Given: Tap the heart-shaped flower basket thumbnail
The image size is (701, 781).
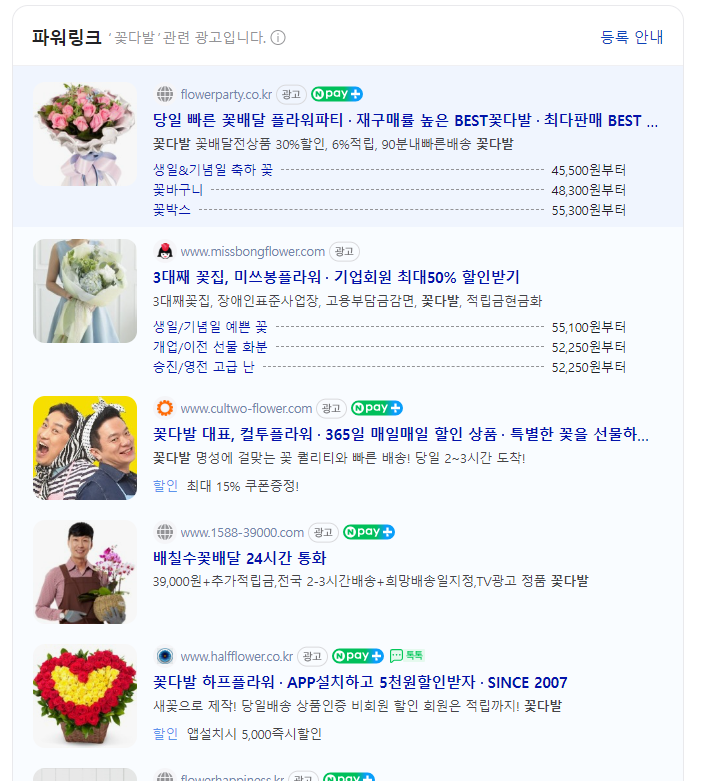Looking at the screenshot, I should click(x=85, y=696).
